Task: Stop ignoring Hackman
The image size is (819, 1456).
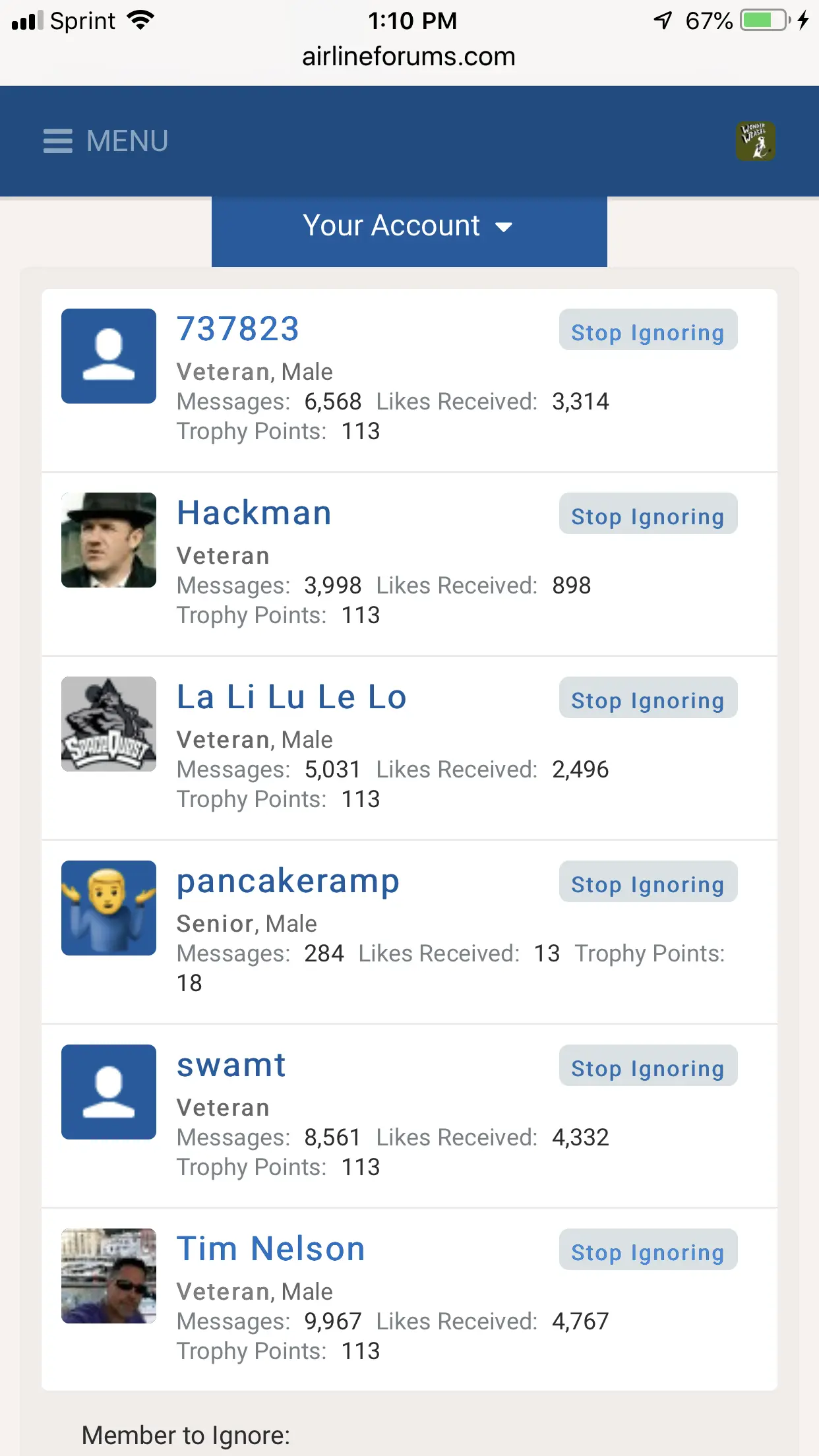Action: pos(648,516)
